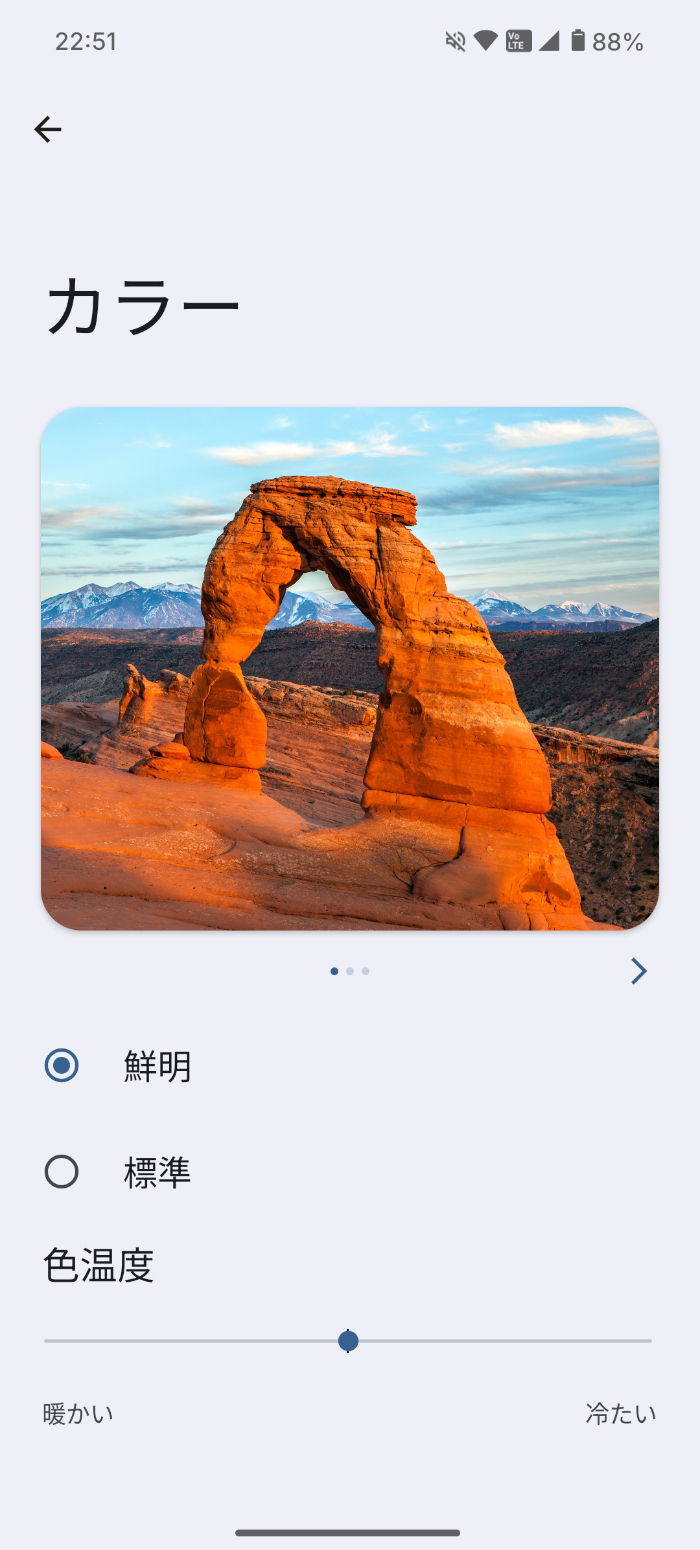Viewport: 700px width, 1550px height.
Task: Tap the 色温度 slider to adjust it
Action: click(x=348, y=1341)
